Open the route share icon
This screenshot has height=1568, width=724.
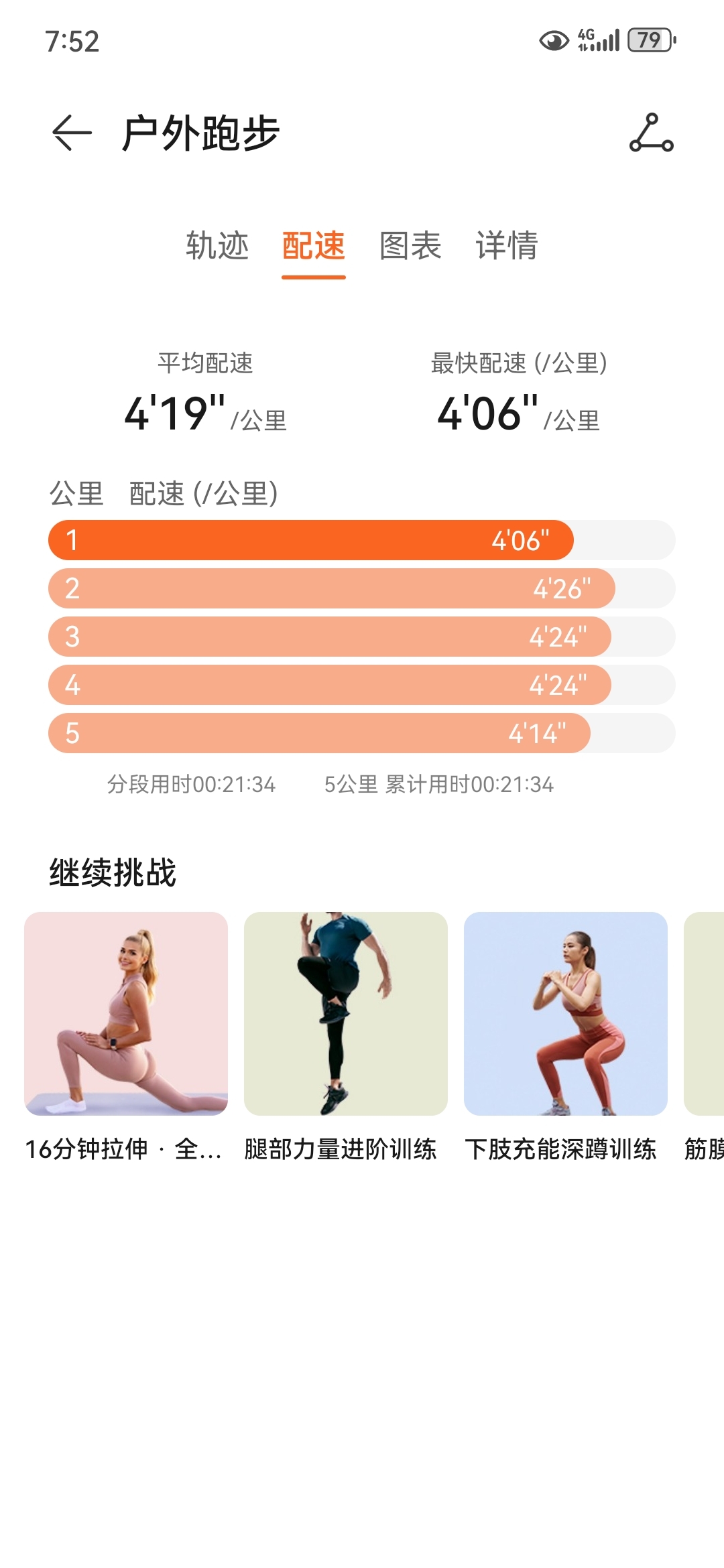(651, 133)
